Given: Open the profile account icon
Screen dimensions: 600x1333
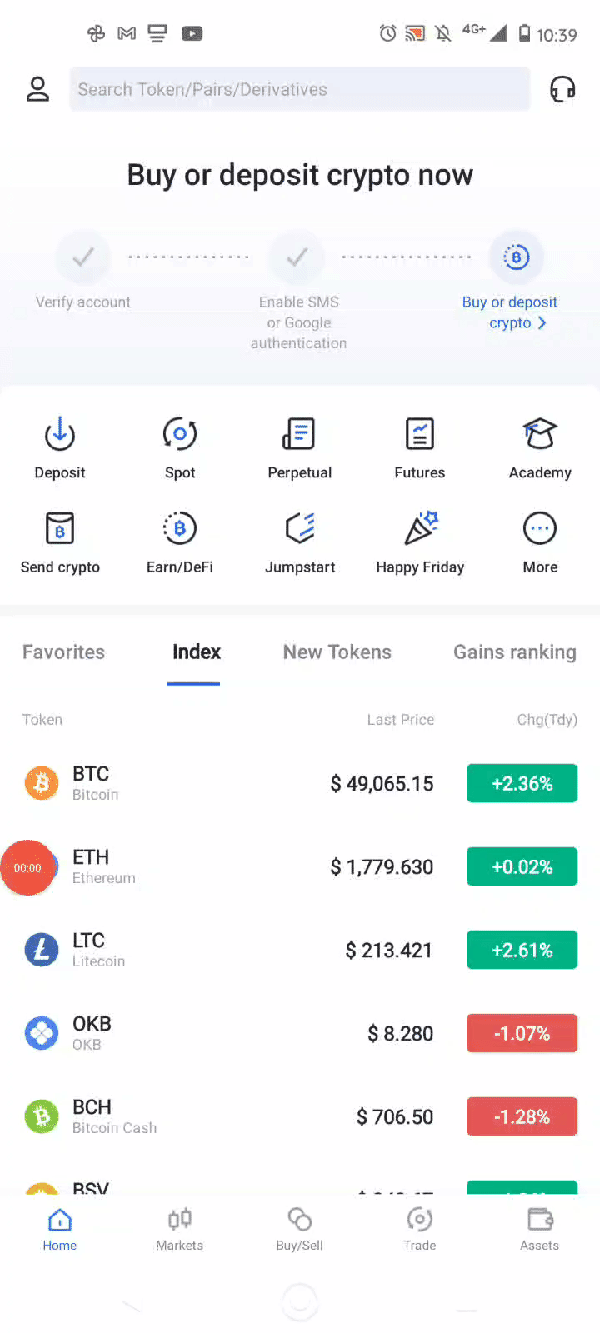Looking at the screenshot, I should 38,89.
